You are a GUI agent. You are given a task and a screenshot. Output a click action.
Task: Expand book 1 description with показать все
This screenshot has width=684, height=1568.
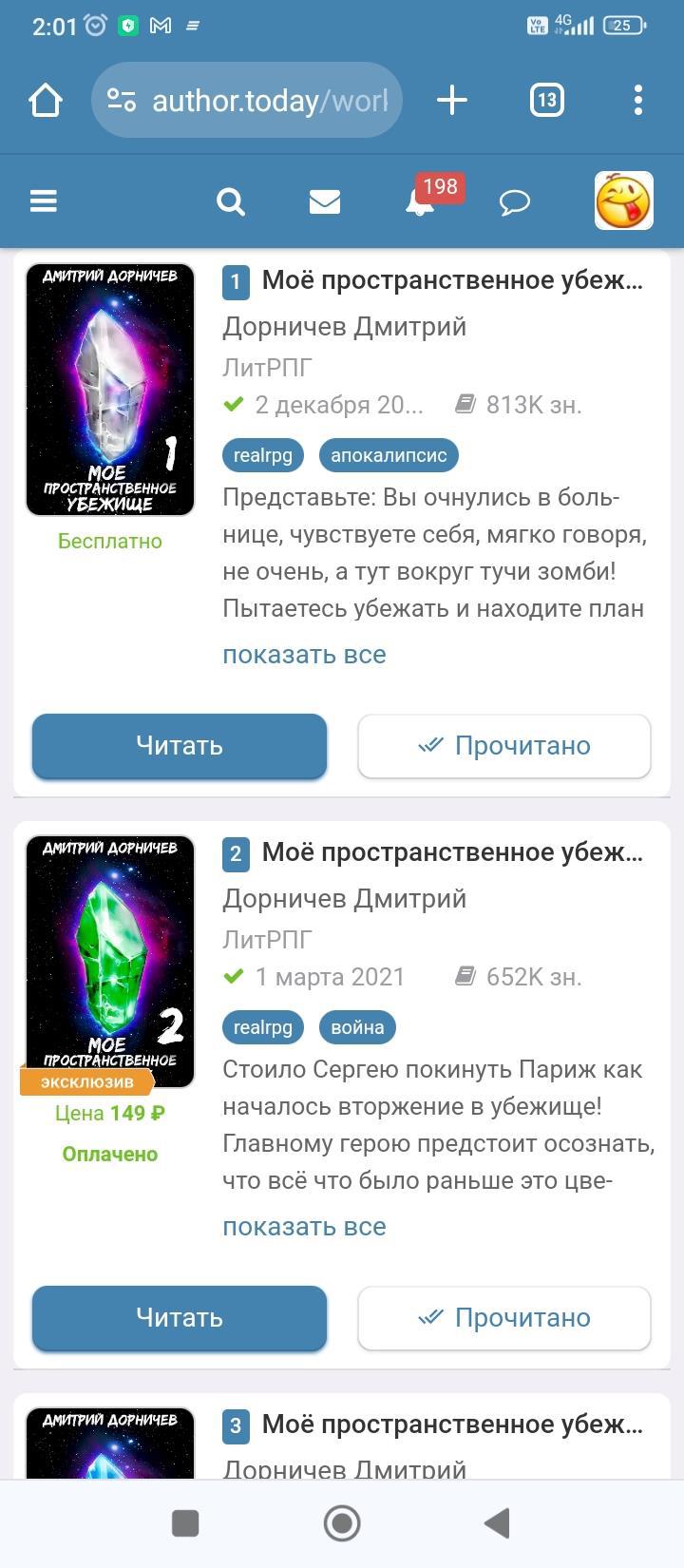(304, 655)
